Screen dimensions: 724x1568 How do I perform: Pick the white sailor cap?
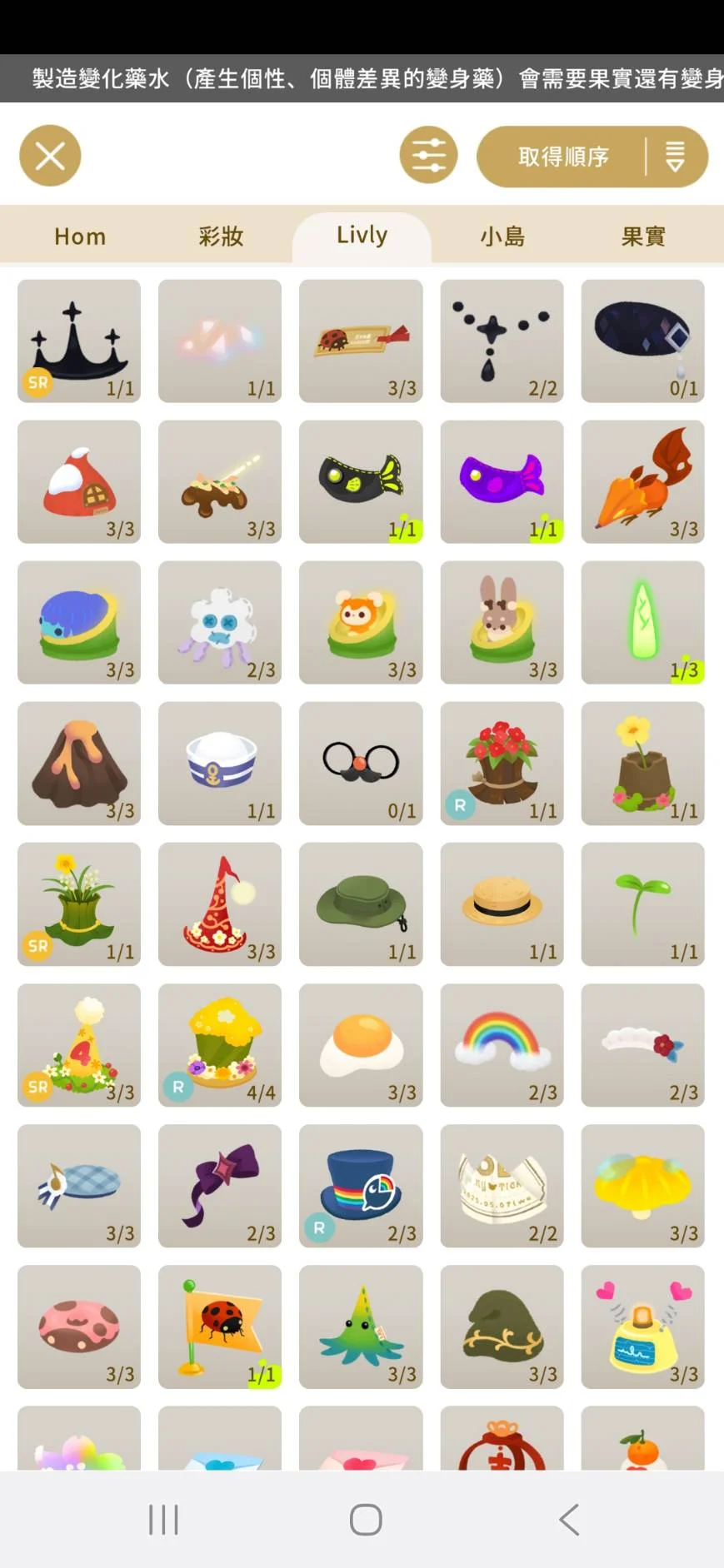220,764
